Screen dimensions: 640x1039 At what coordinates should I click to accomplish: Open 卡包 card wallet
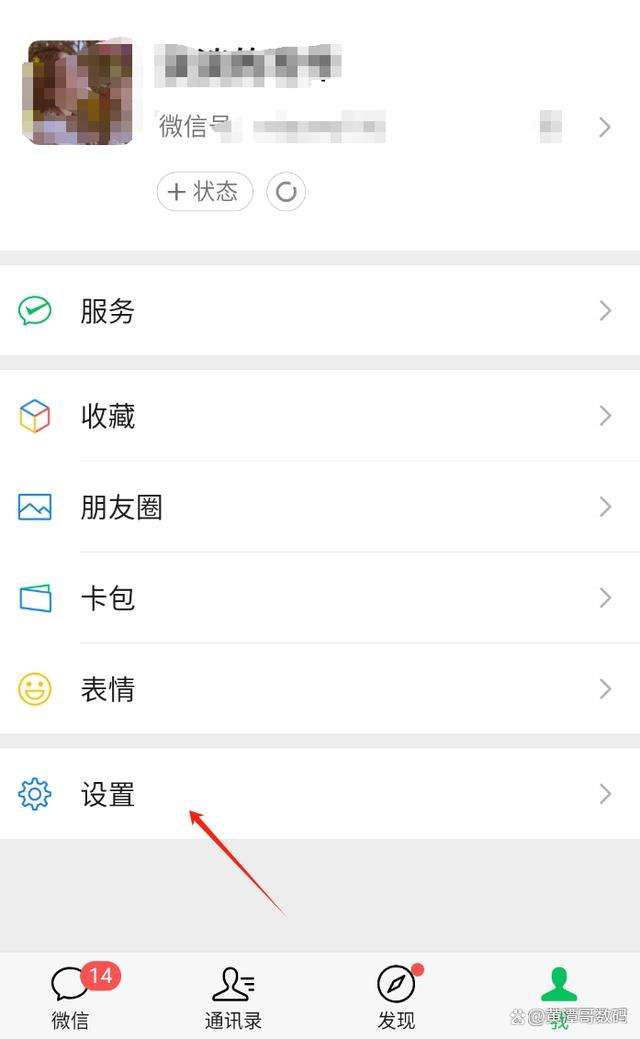tap(320, 598)
